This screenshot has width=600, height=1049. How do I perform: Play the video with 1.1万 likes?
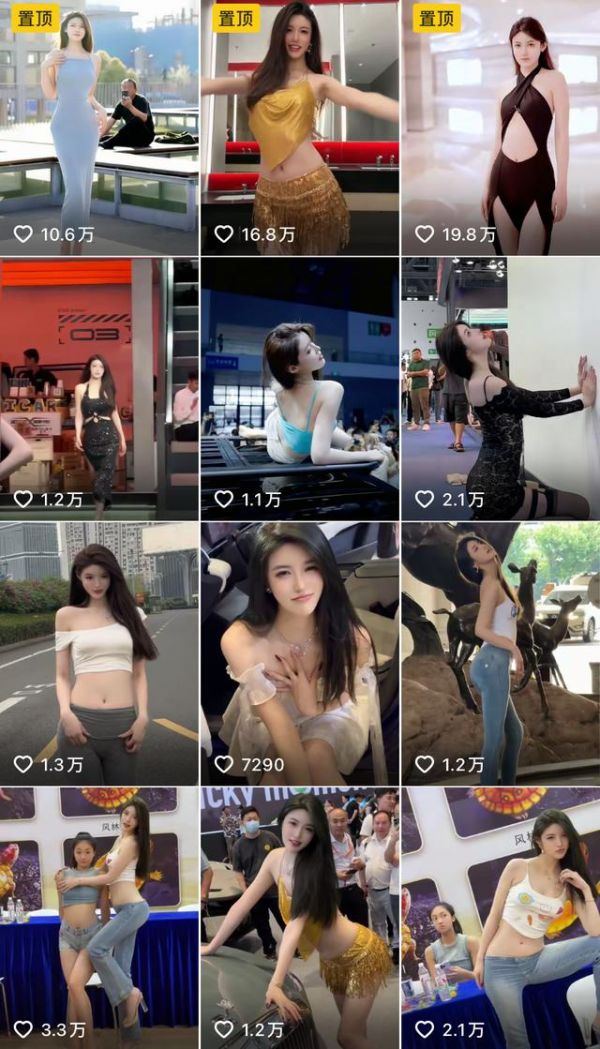299,390
